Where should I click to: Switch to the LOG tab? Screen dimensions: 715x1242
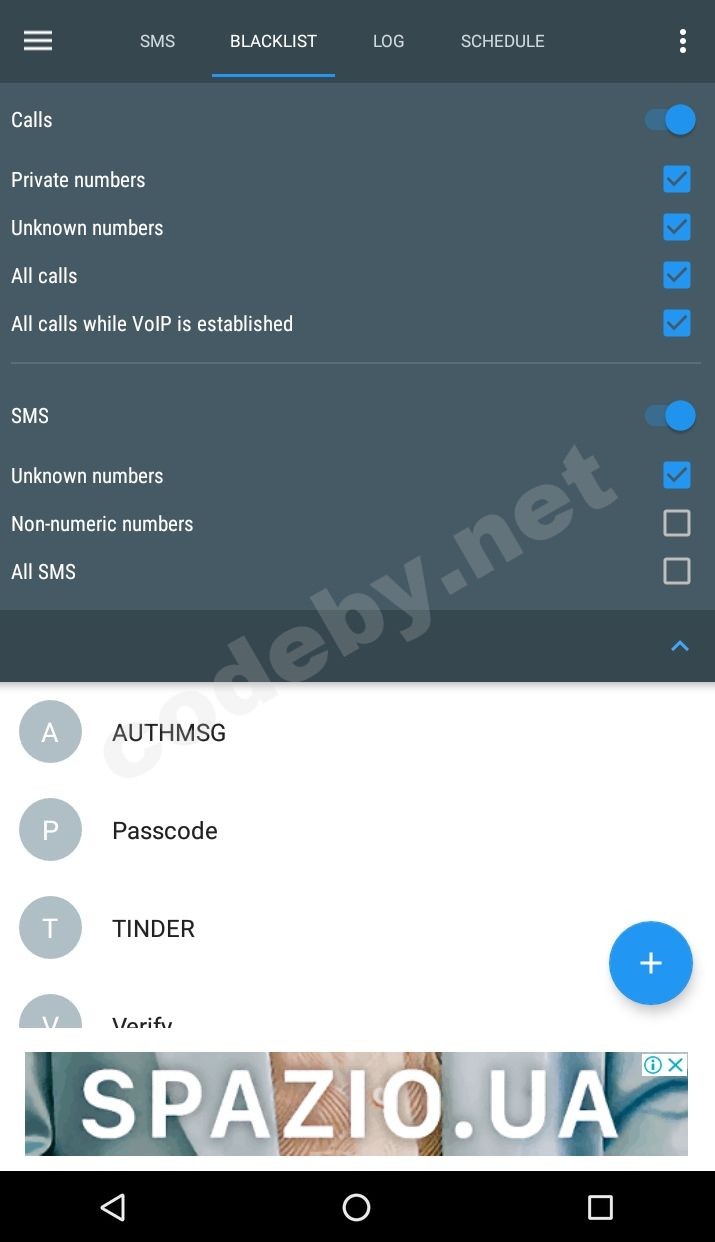388,41
